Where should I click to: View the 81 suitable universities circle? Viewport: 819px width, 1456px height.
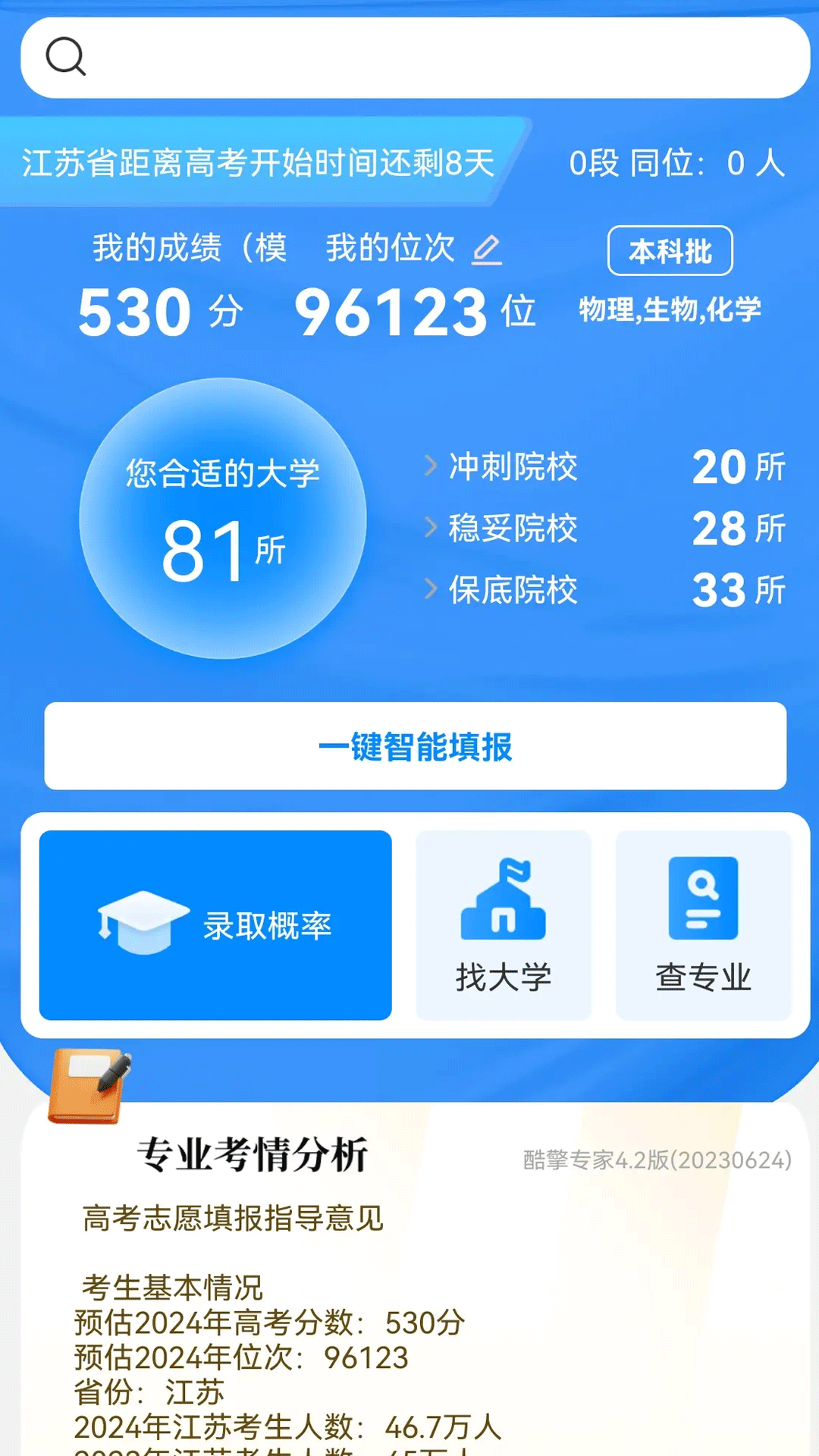click(x=223, y=519)
